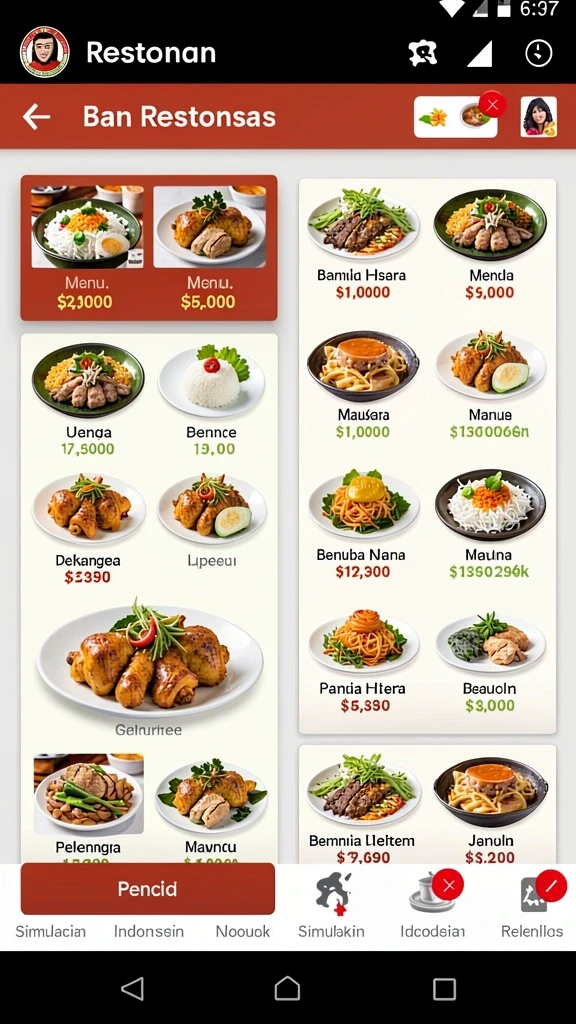Select the Menda dish priced $5,000
This screenshot has height=1024, width=576.
tap(490, 243)
